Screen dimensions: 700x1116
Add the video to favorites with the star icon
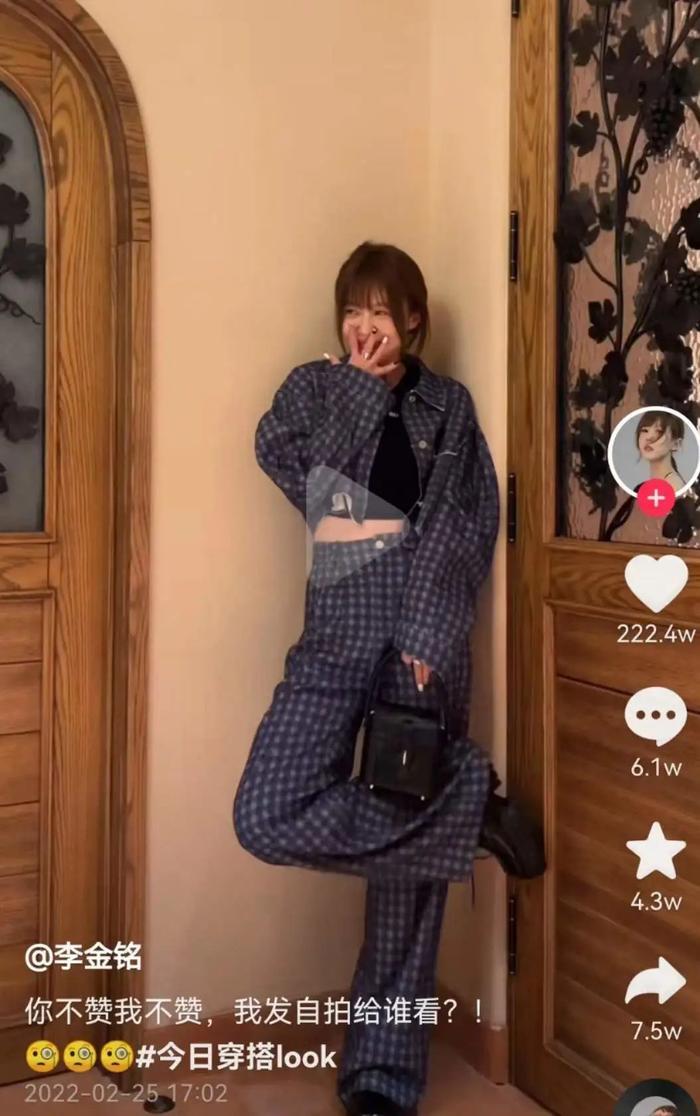click(x=656, y=850)
